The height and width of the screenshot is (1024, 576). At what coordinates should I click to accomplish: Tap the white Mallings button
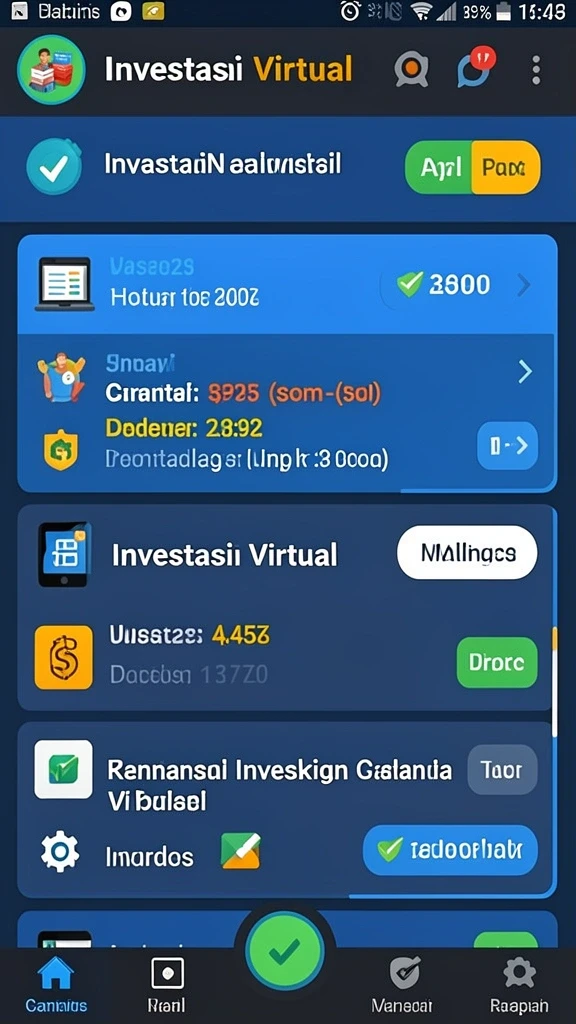[467, 553]
